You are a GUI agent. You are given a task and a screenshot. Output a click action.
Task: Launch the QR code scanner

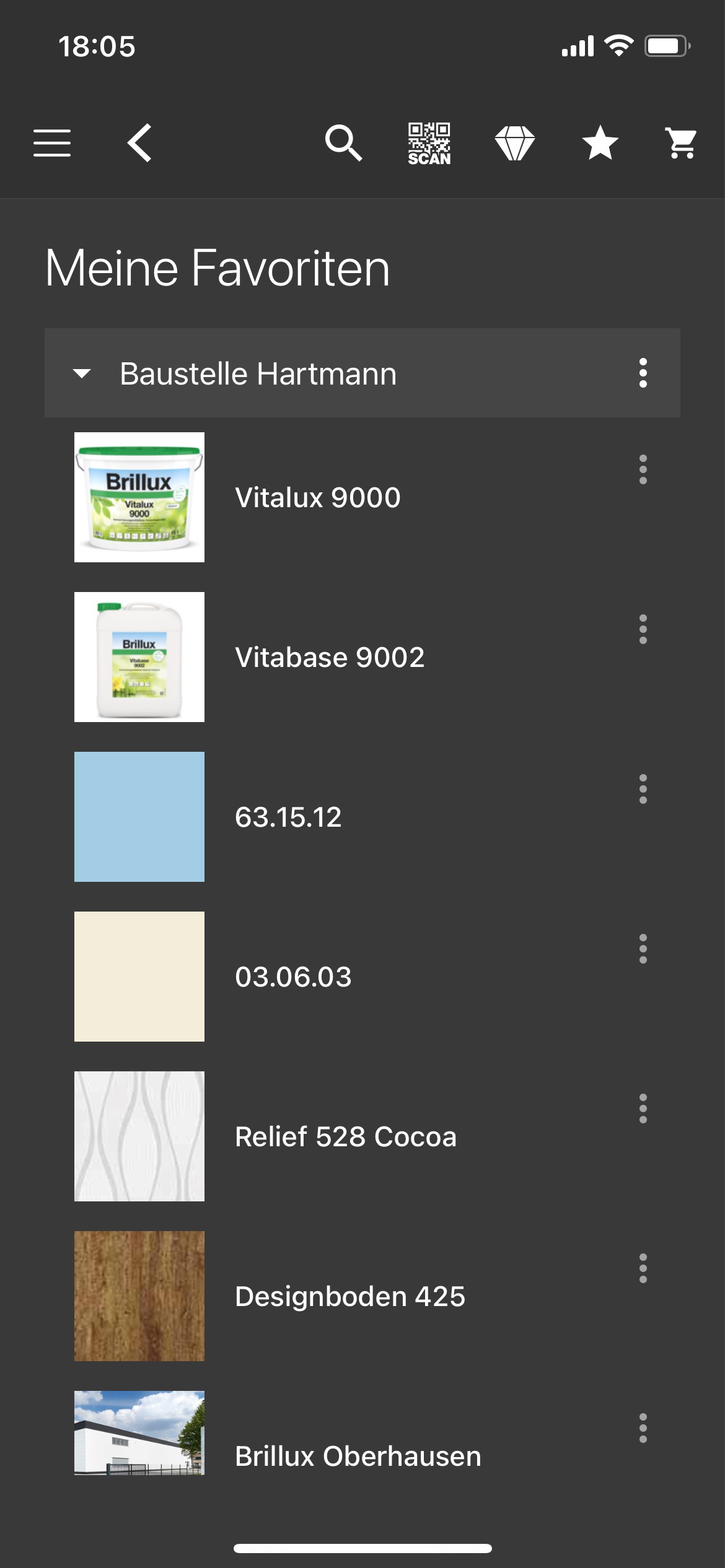coord(429,143)
